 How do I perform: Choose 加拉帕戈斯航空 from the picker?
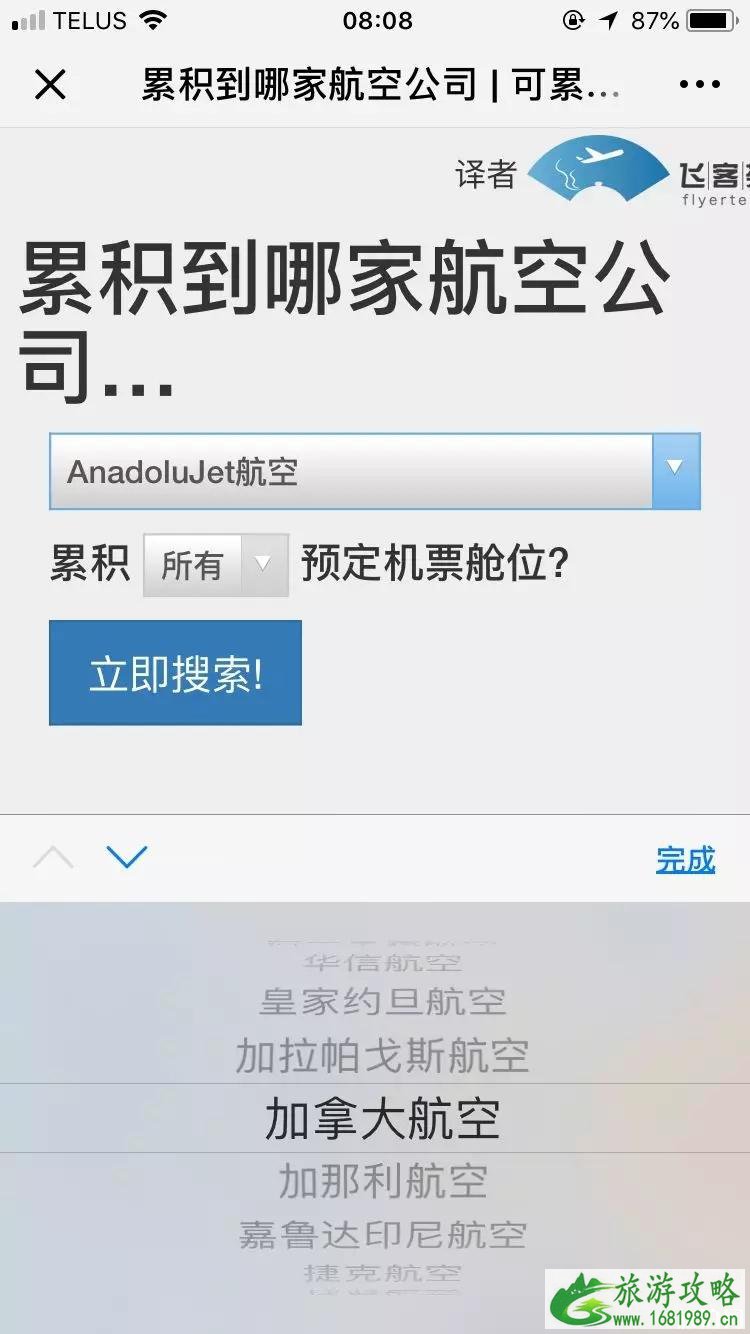(382, 1055)
